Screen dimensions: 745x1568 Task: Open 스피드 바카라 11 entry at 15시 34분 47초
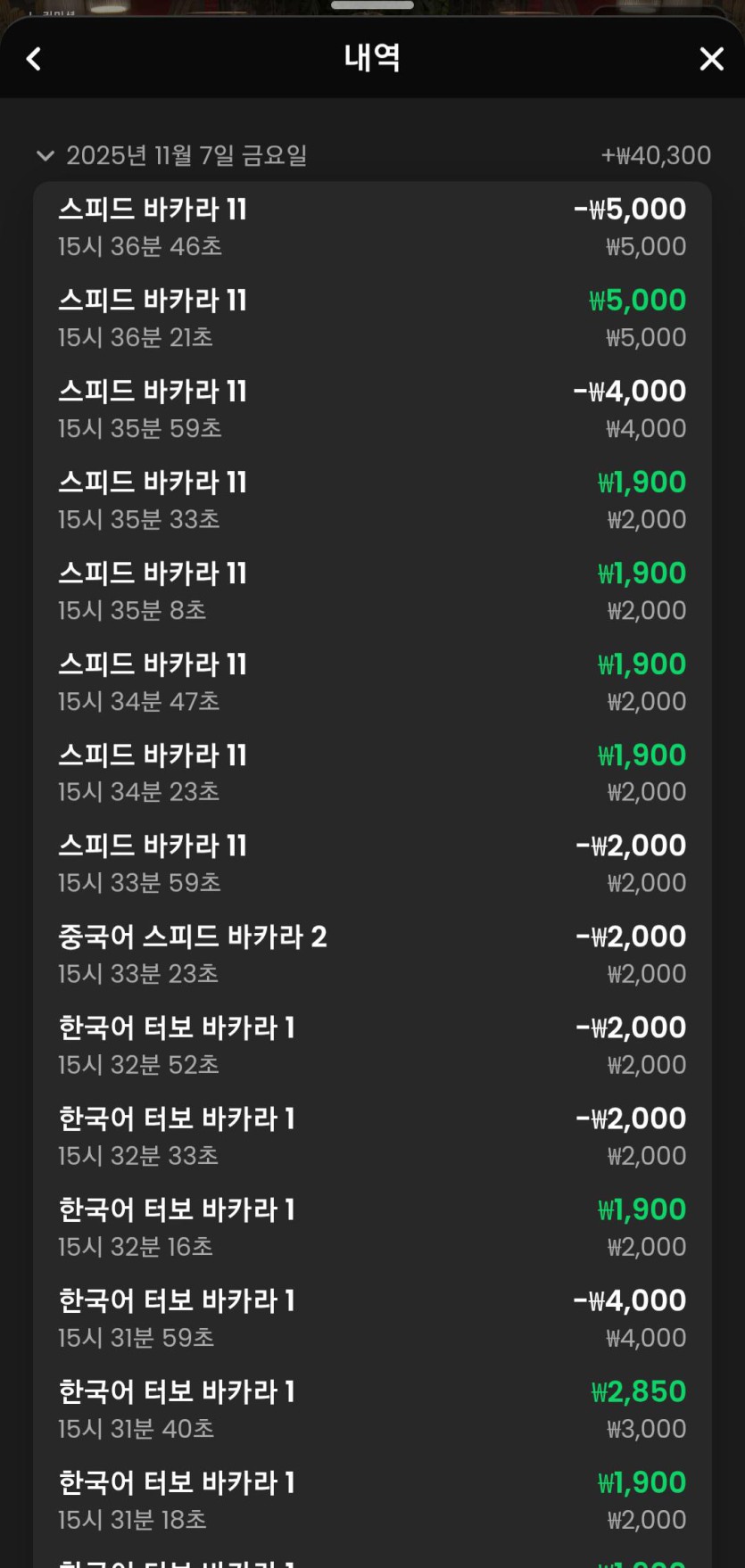(371, 681)
